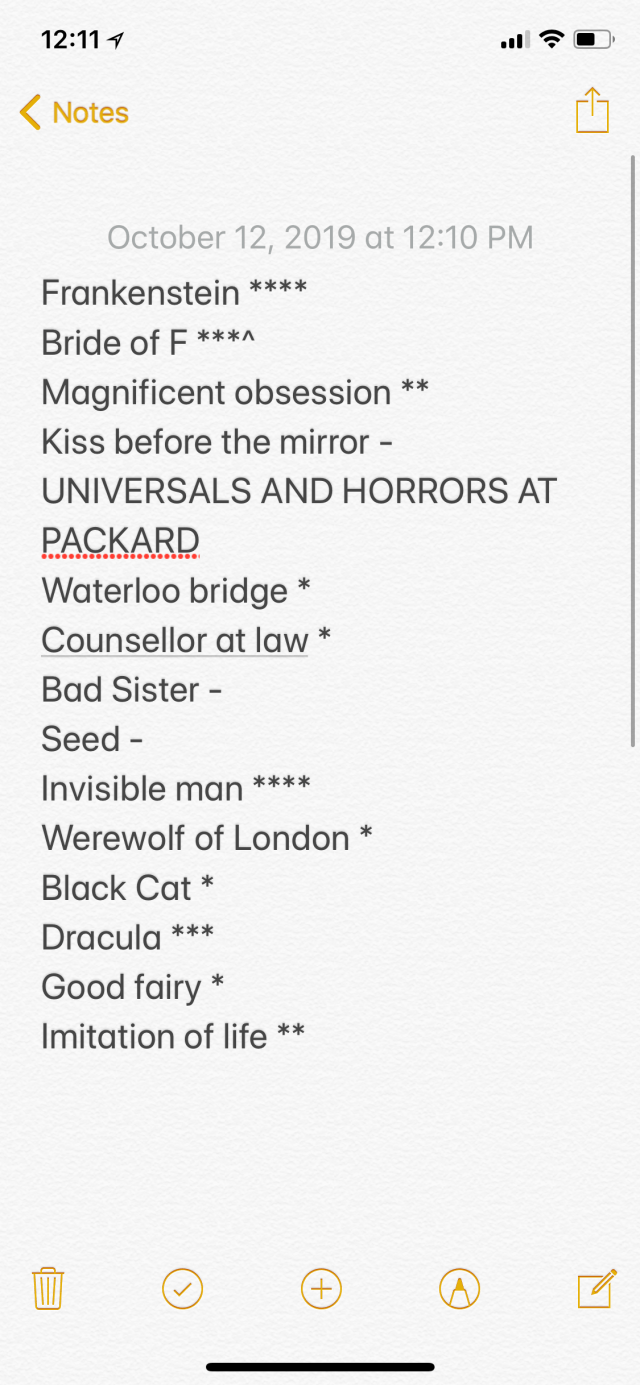Go back to Notes list
The width and height of the screenshot is (640, 1385).
coord(74,112)
